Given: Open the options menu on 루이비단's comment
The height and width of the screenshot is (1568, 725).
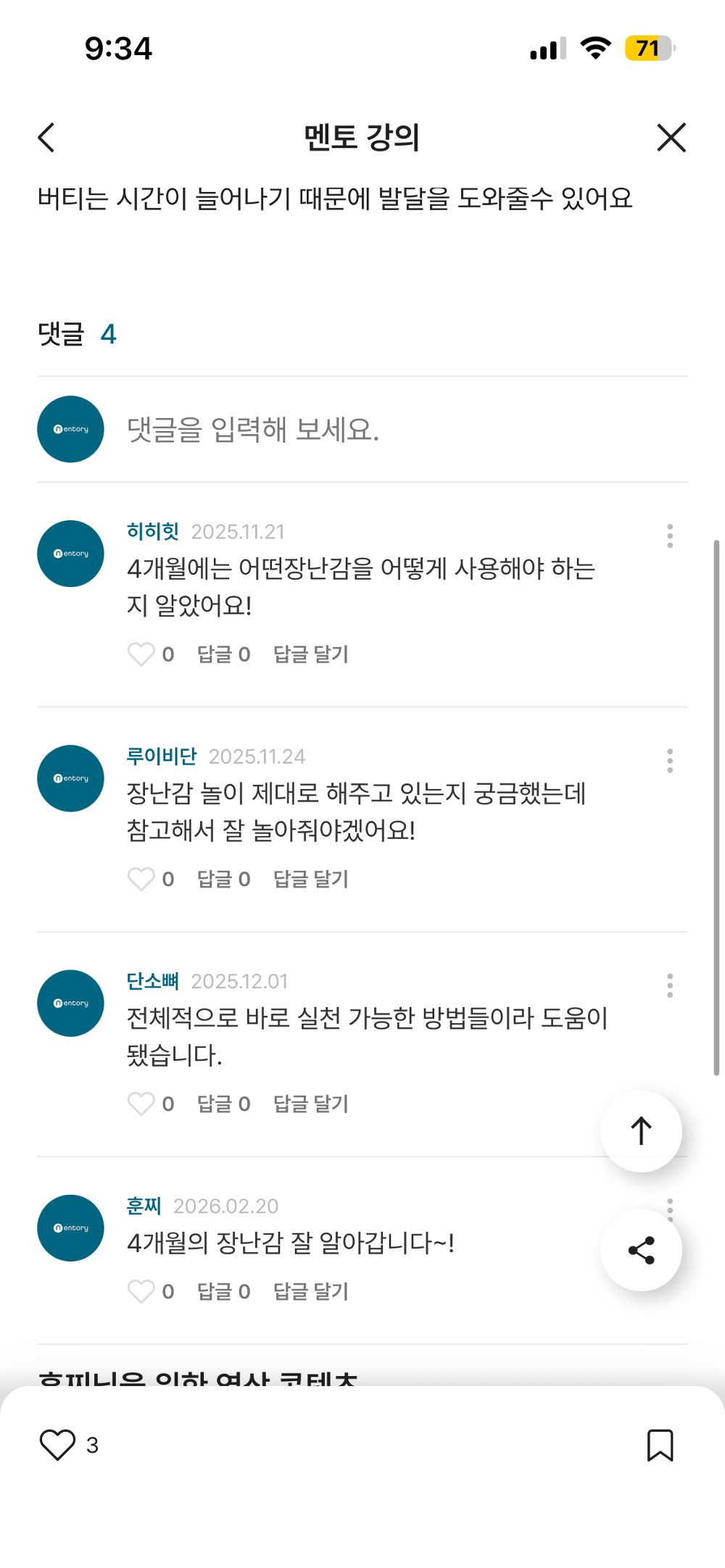Looking at the screenshot, I should click(x=669, y=760).
